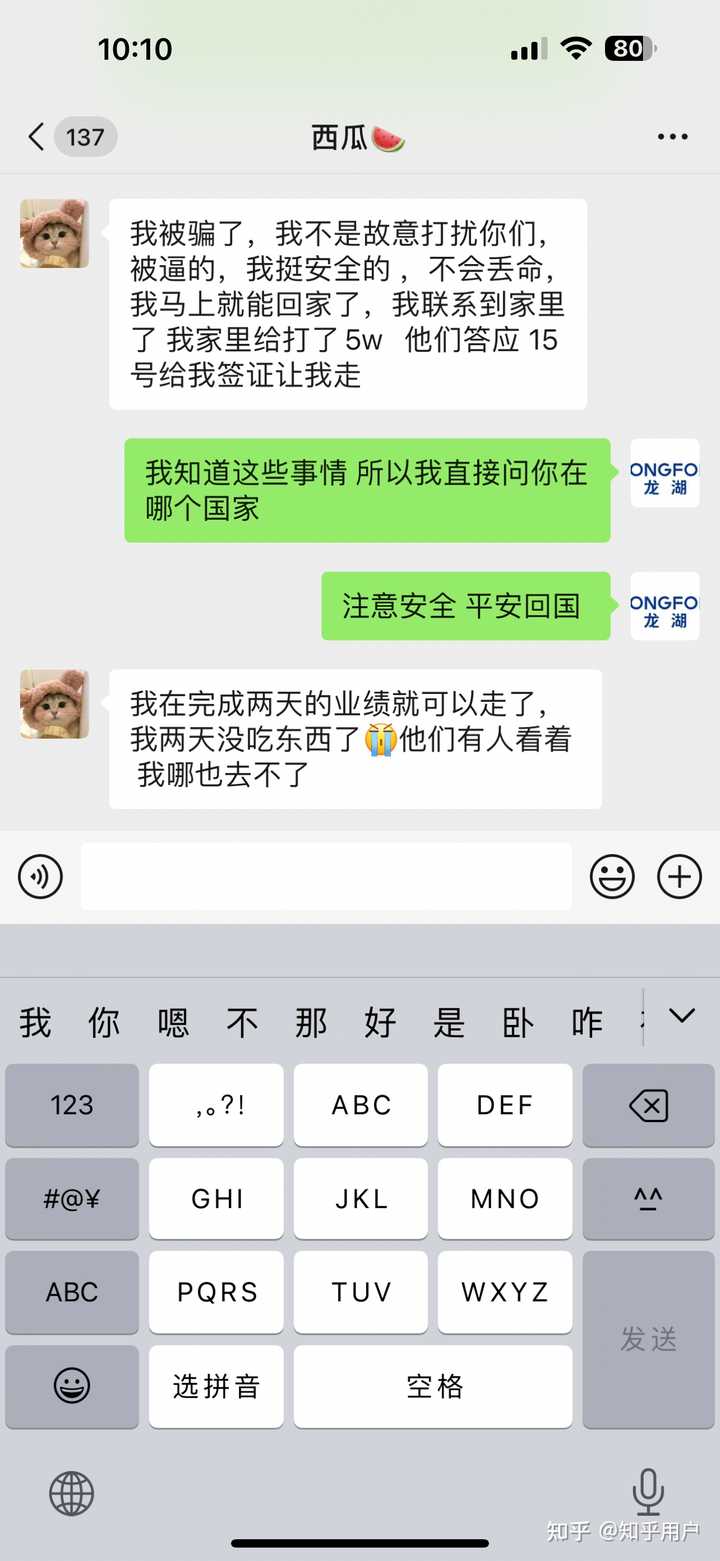The height and width of the screenshot is (1561, 720).
Task: Open the keyboard emoji key
Action: coord(72,1386)
